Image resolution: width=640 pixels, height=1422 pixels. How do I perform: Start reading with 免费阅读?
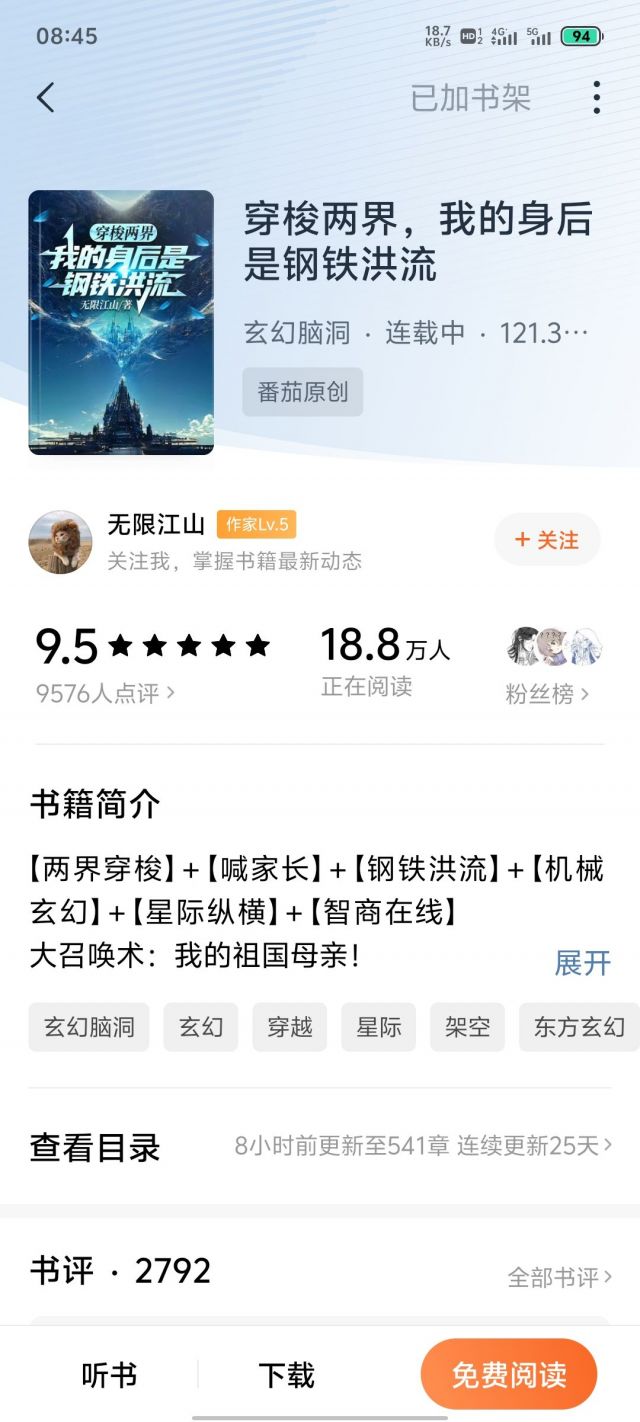click(509, 1375)
